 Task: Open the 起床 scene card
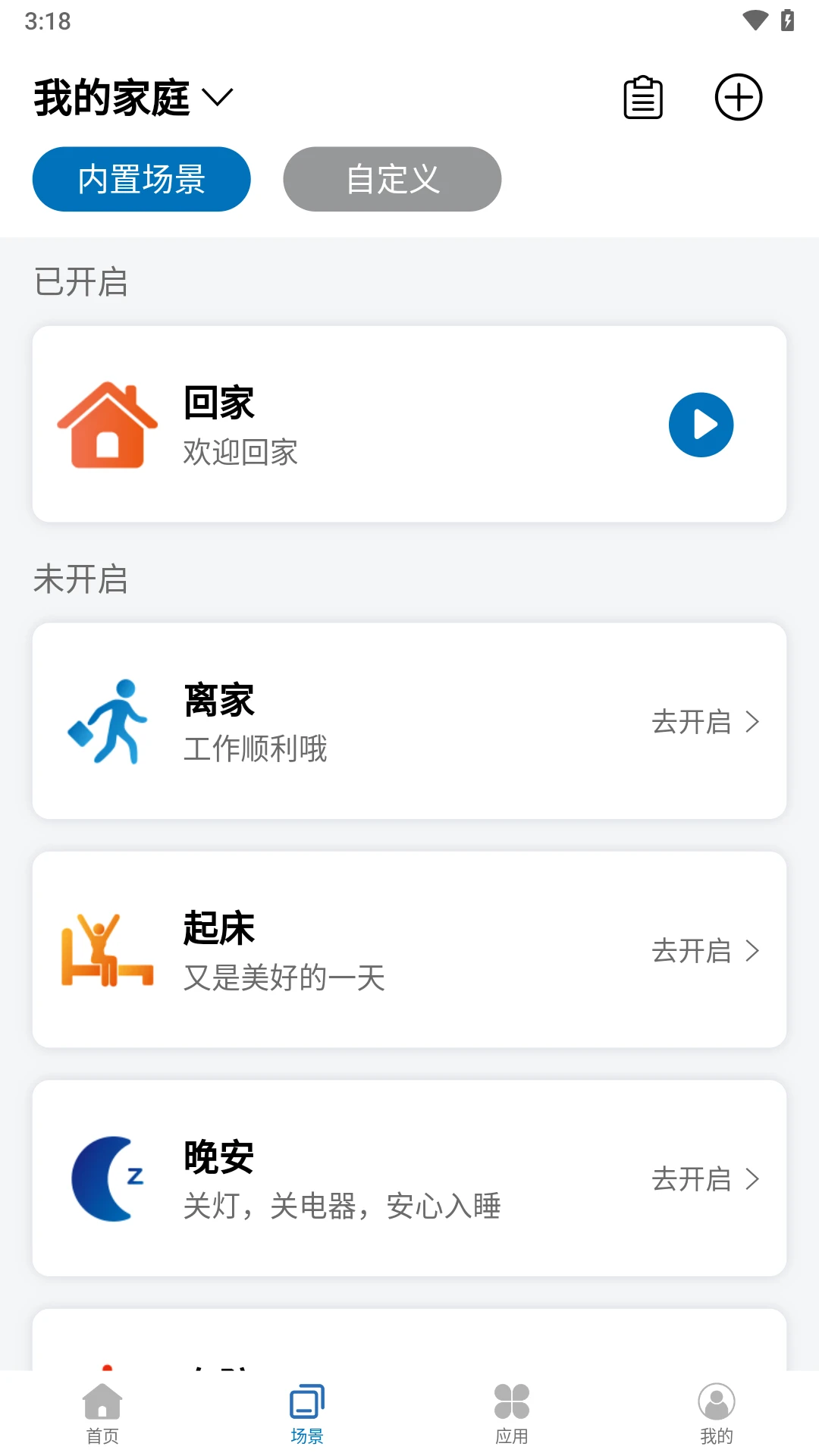pos(409,950)
